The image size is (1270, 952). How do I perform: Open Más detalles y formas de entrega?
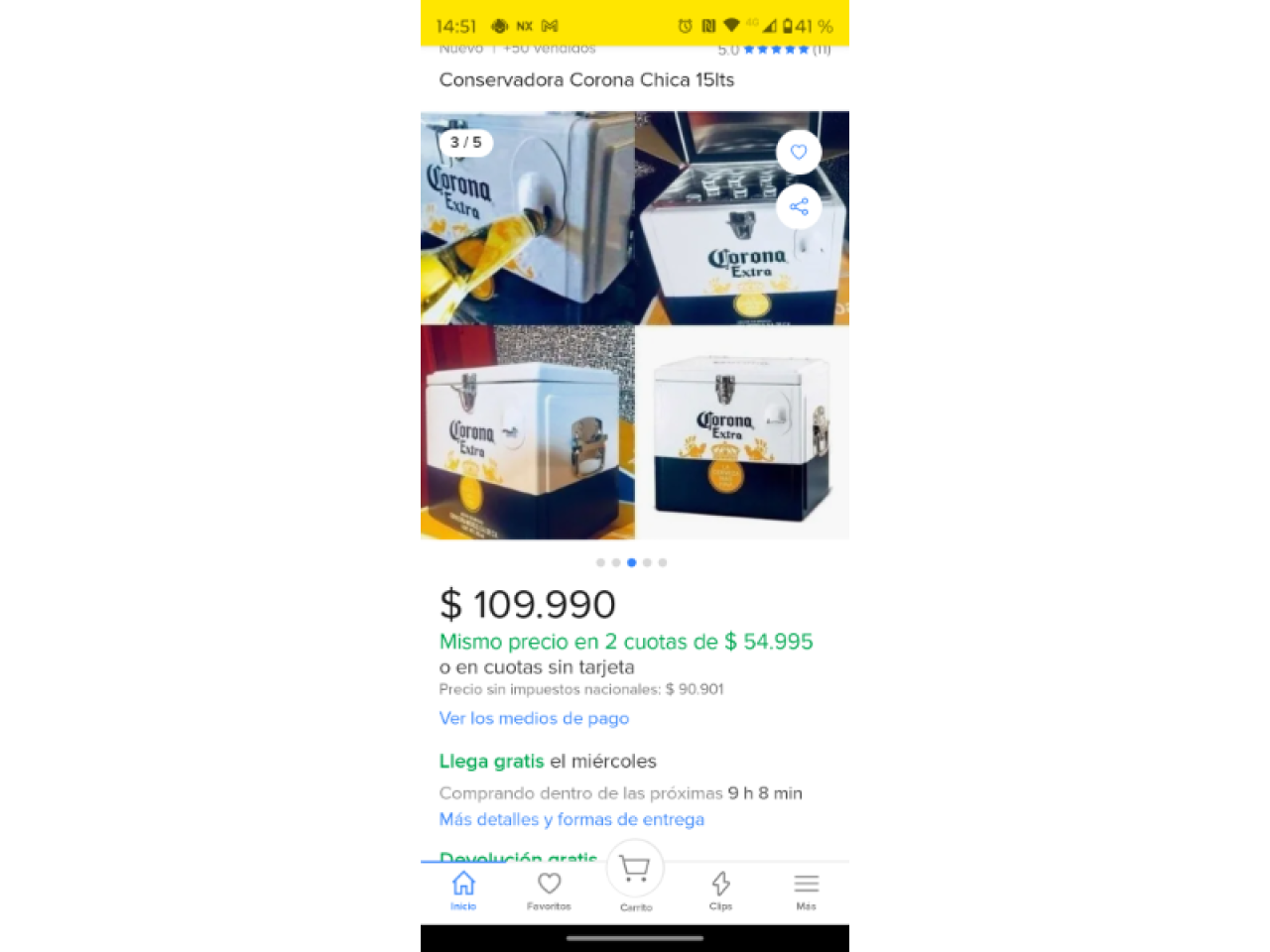[x=571, y=819]
